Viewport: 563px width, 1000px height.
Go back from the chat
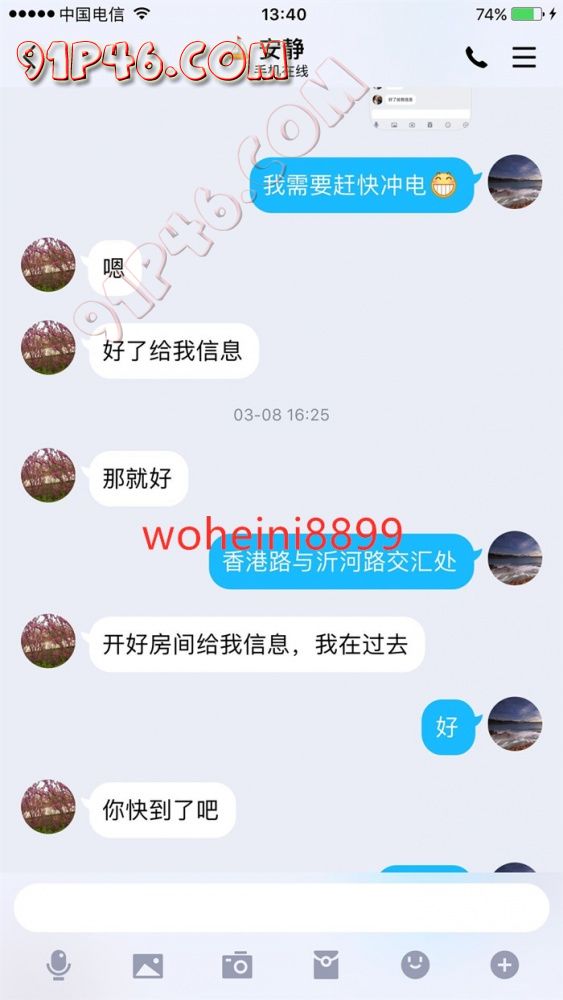[27, 57]
